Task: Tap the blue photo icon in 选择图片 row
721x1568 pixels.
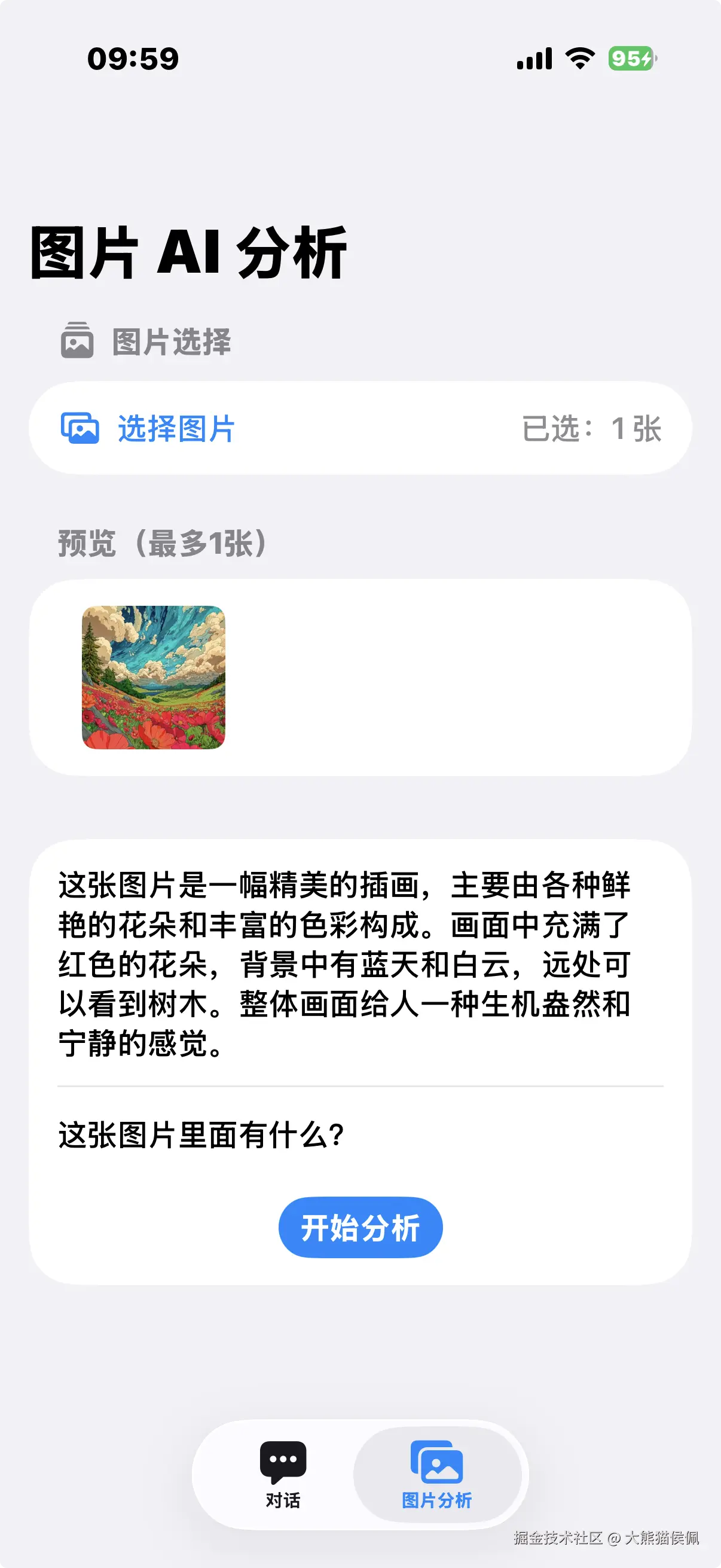Action: 81,428
